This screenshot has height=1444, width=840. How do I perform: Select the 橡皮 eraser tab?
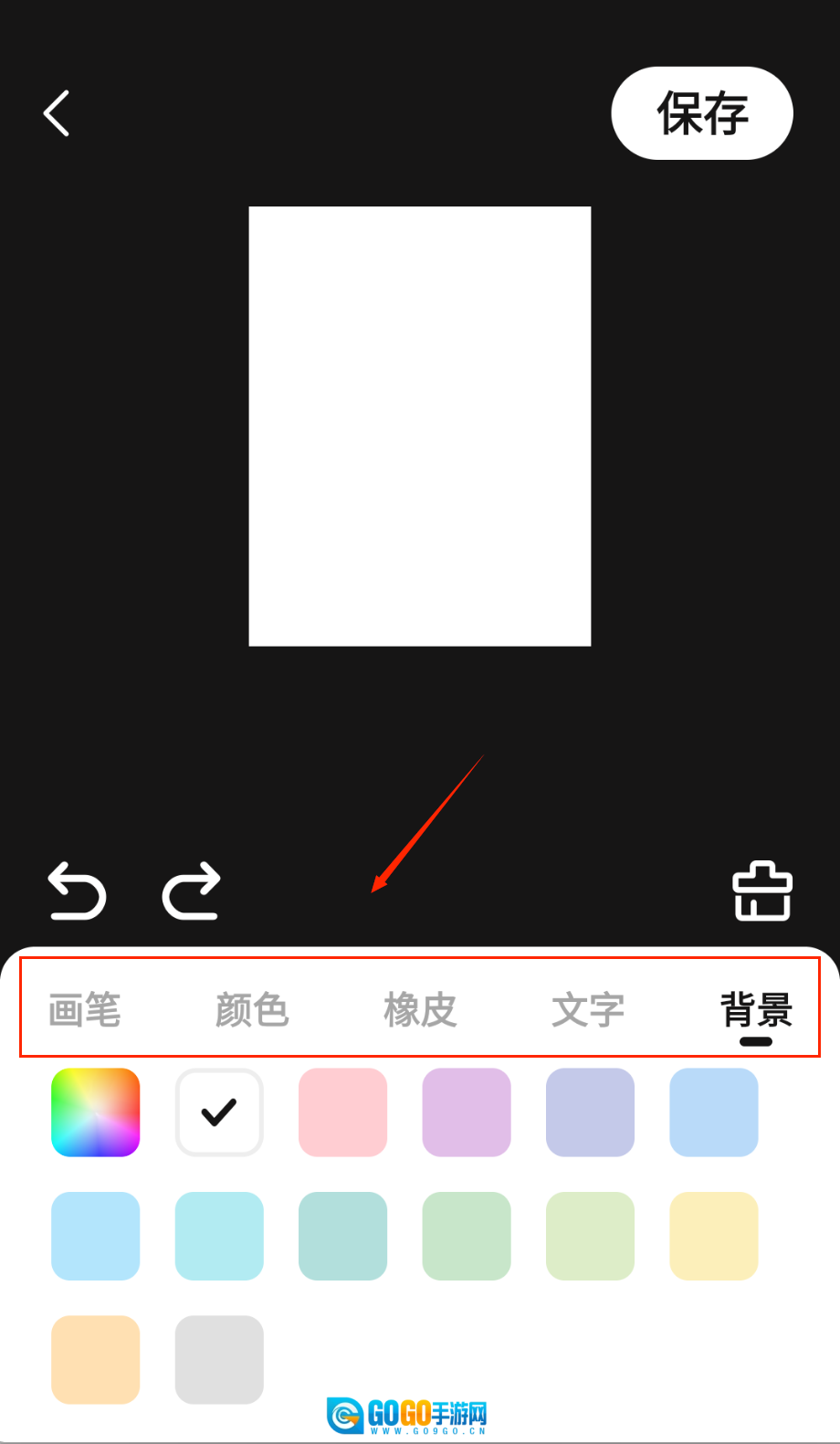point(420,1010)
